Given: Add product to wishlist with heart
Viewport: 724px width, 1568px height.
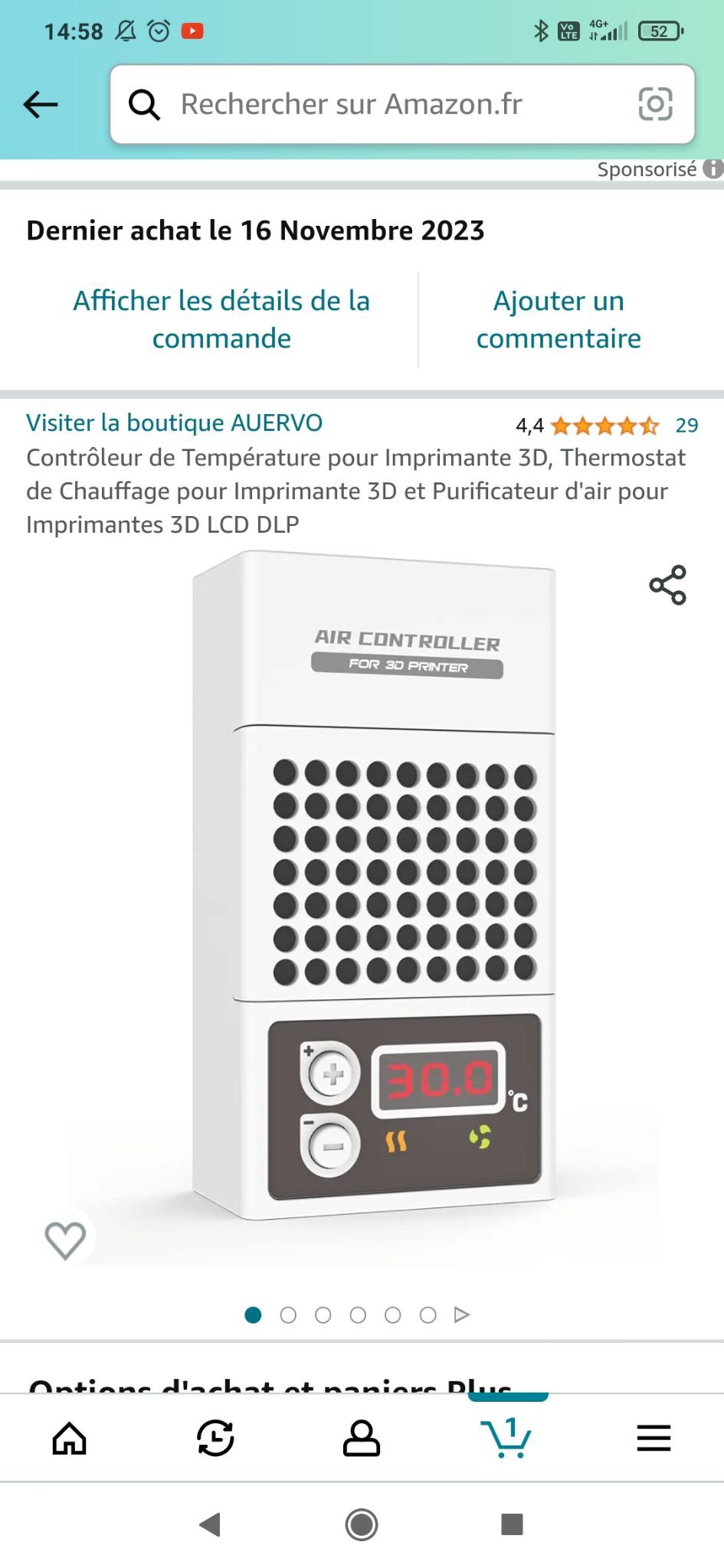Looking at the screenshot, I should click(65, 1240).
